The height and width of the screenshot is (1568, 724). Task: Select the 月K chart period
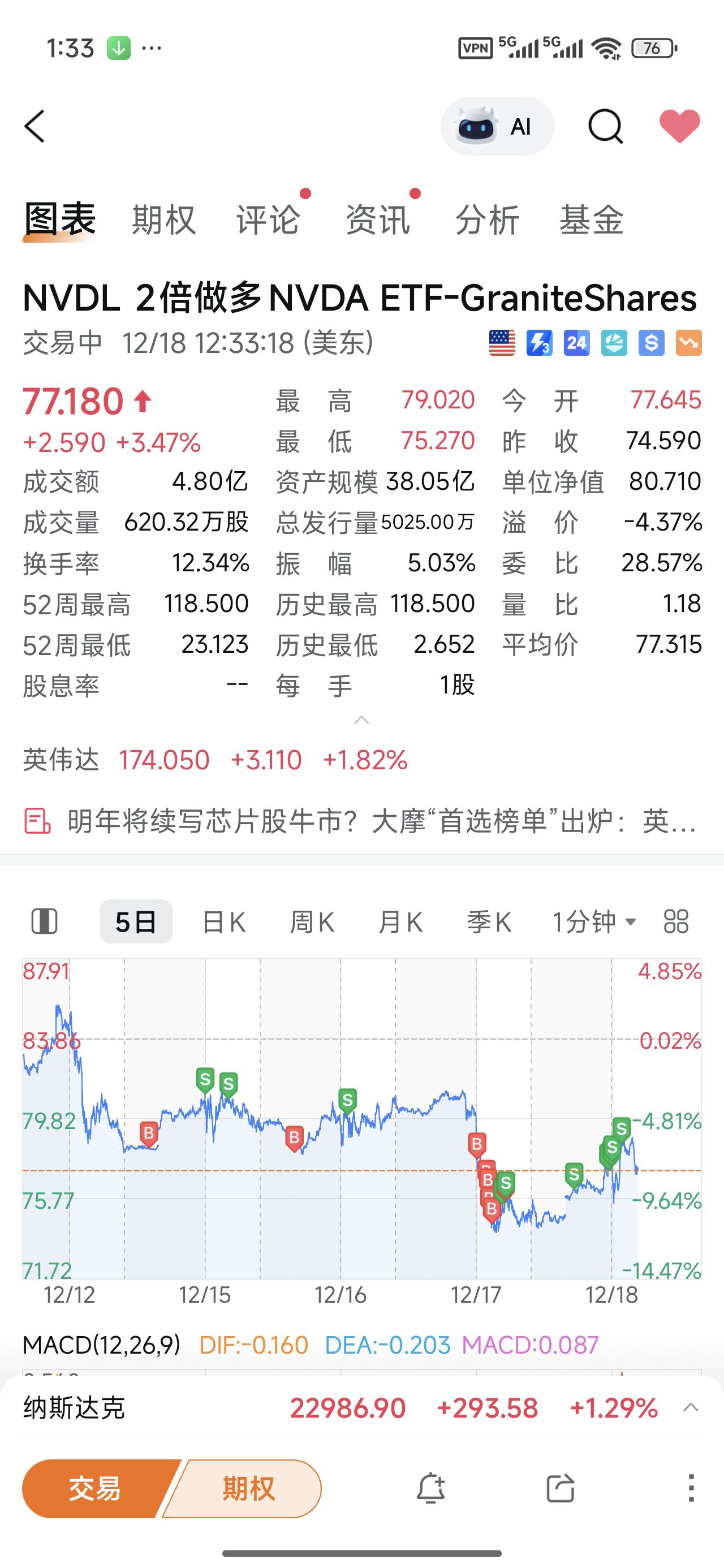click(x=400, y=922)
